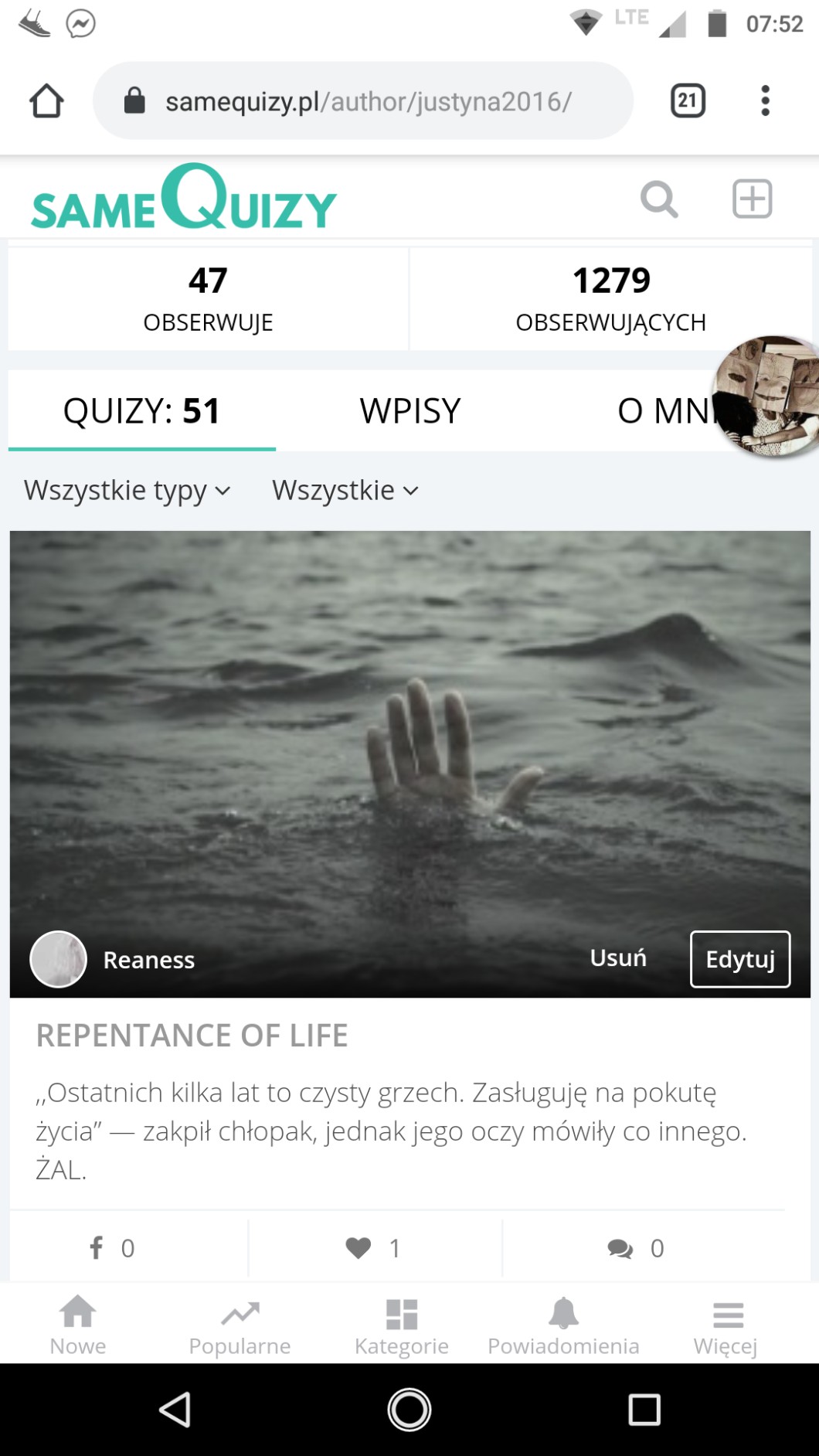Viewport: 819px width, 1456px height.
Task: Open the browser overflow menu
Action: point(765,101)
